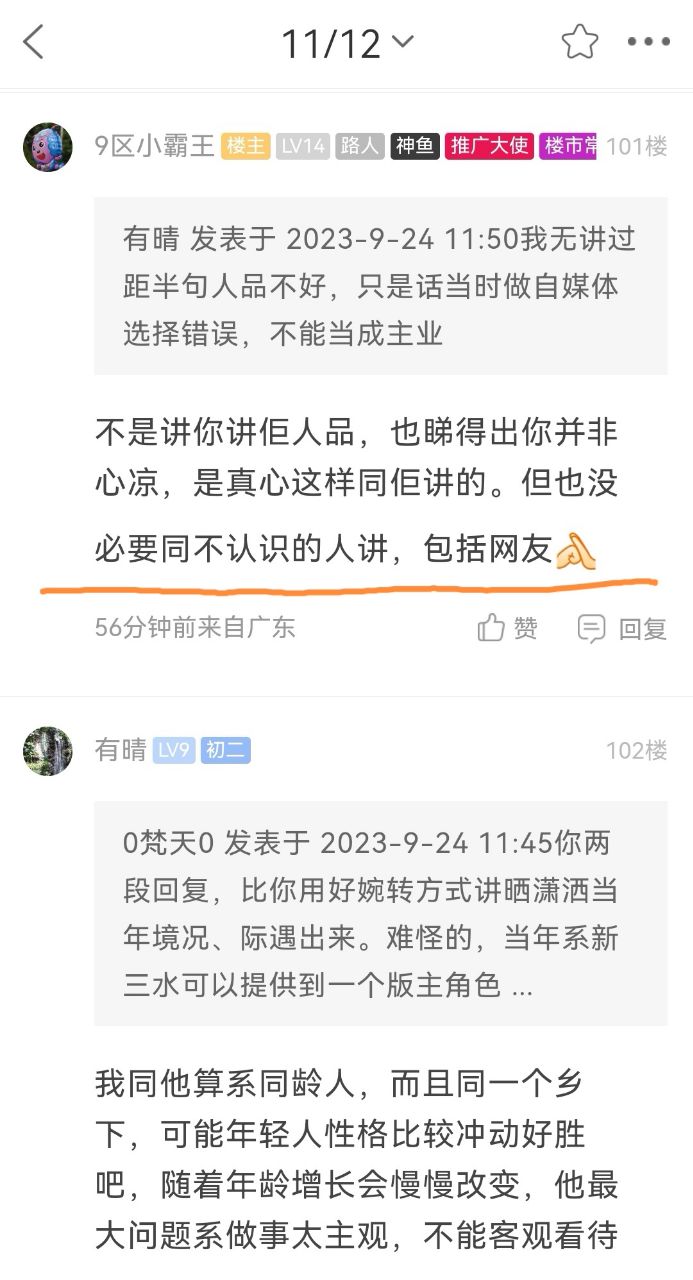This screenshot has width=693, height=1280.
Task: Tap the username 有晴 on floor 102
Action: tap(120, 751)
